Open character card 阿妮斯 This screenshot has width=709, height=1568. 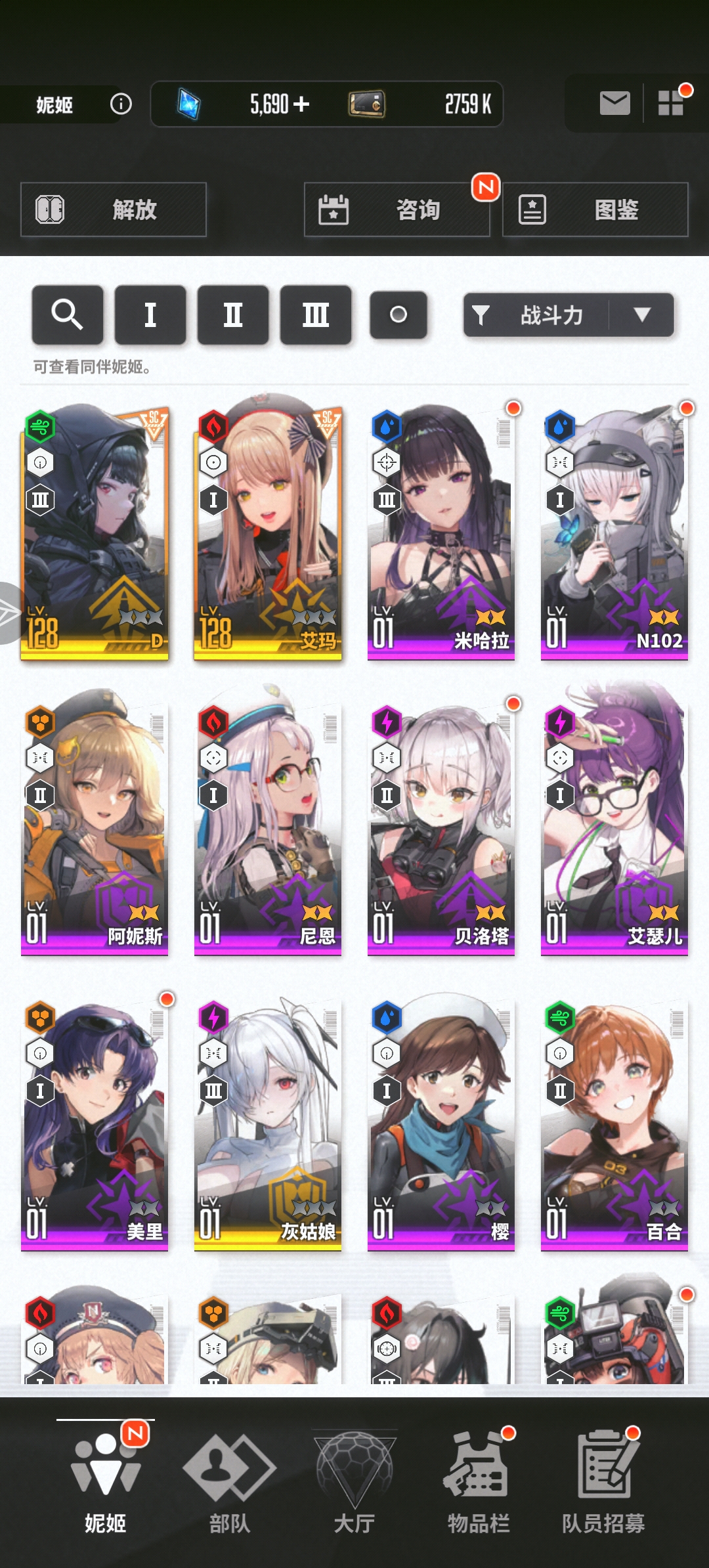(95, 827)
